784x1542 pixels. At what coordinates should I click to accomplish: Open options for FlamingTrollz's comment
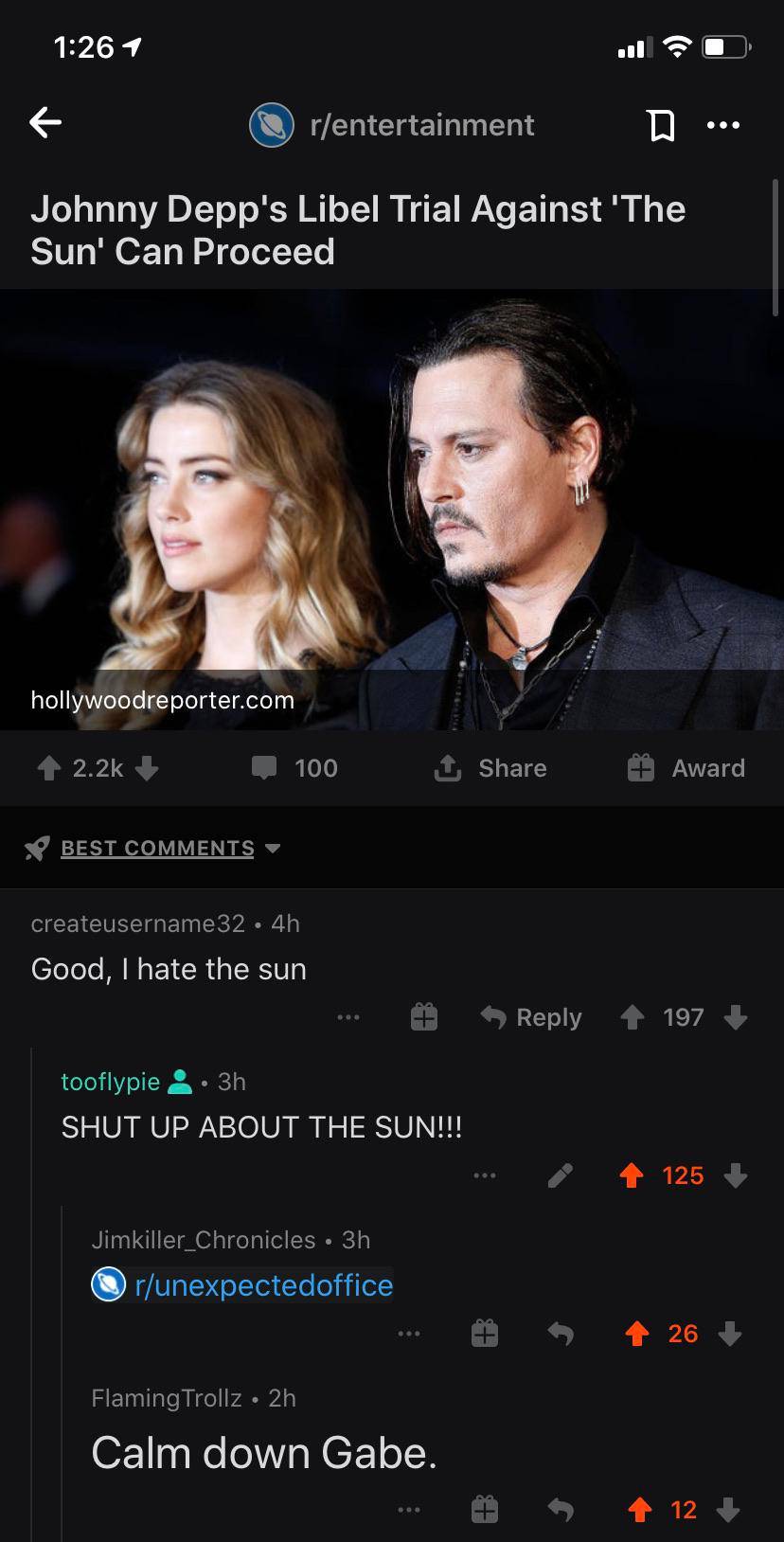tap(408, 1509)
